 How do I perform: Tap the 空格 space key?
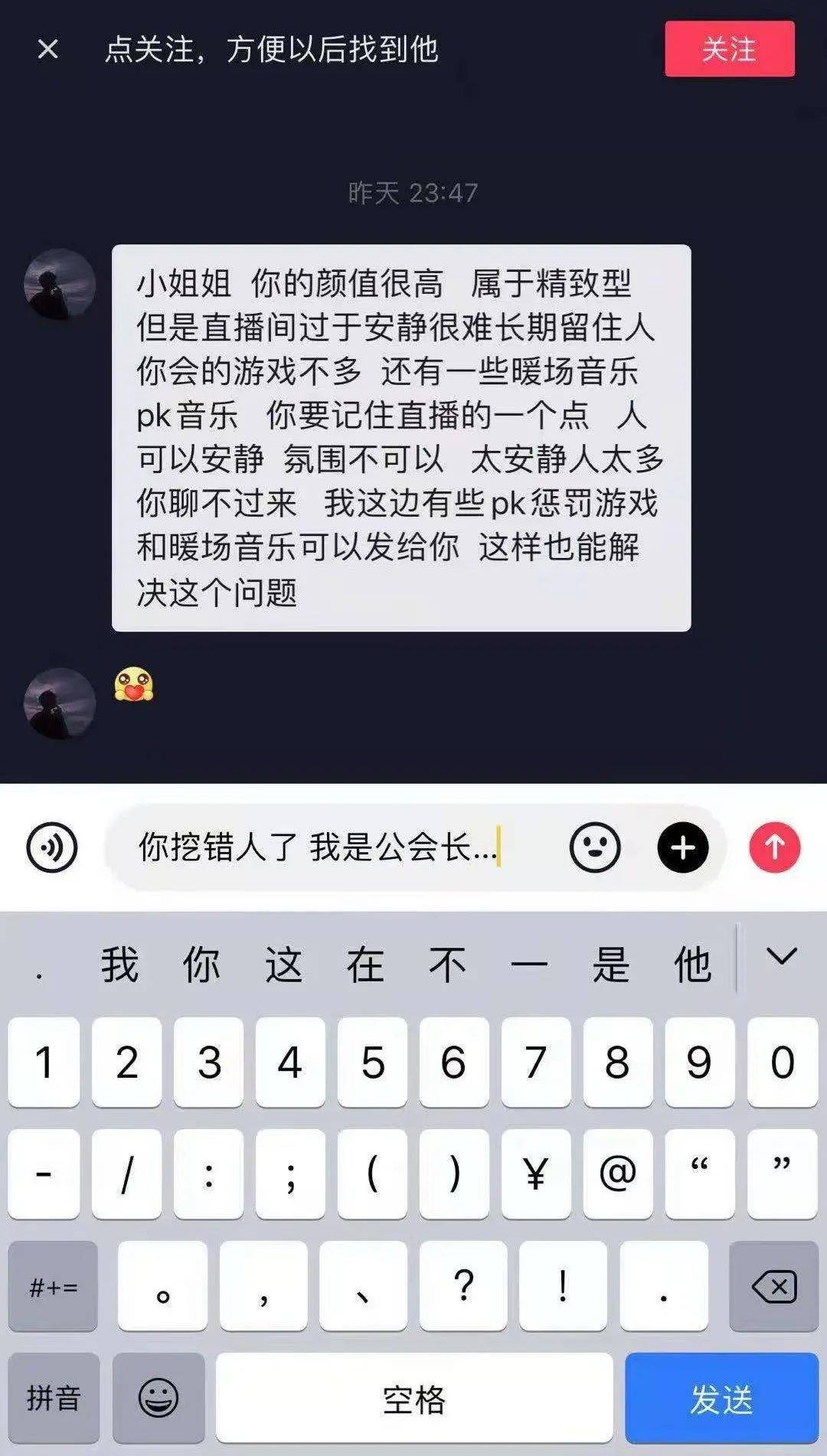pos(413,1398)
